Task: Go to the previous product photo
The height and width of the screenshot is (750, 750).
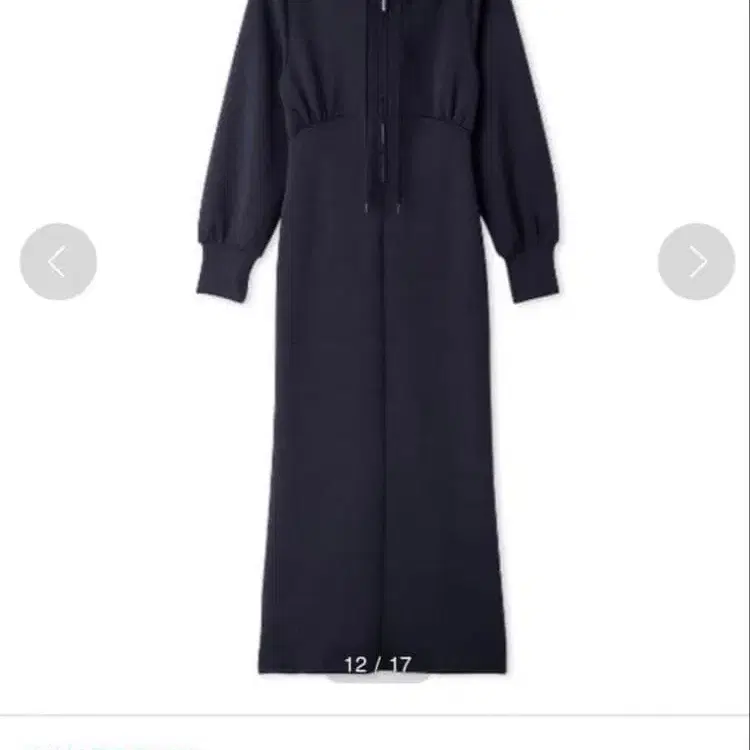Action: pos(58,262)
